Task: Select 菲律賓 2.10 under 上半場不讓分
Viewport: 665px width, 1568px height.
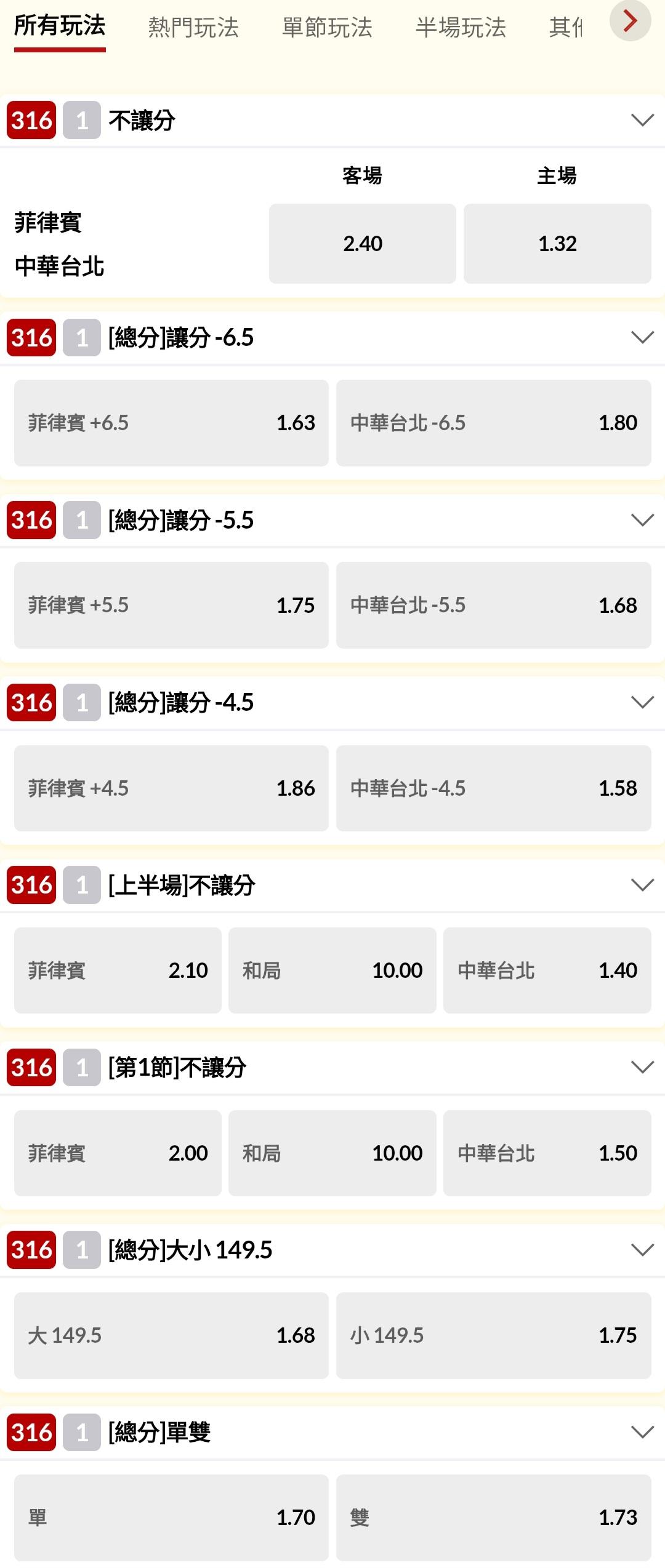Action: pos(118,970)
